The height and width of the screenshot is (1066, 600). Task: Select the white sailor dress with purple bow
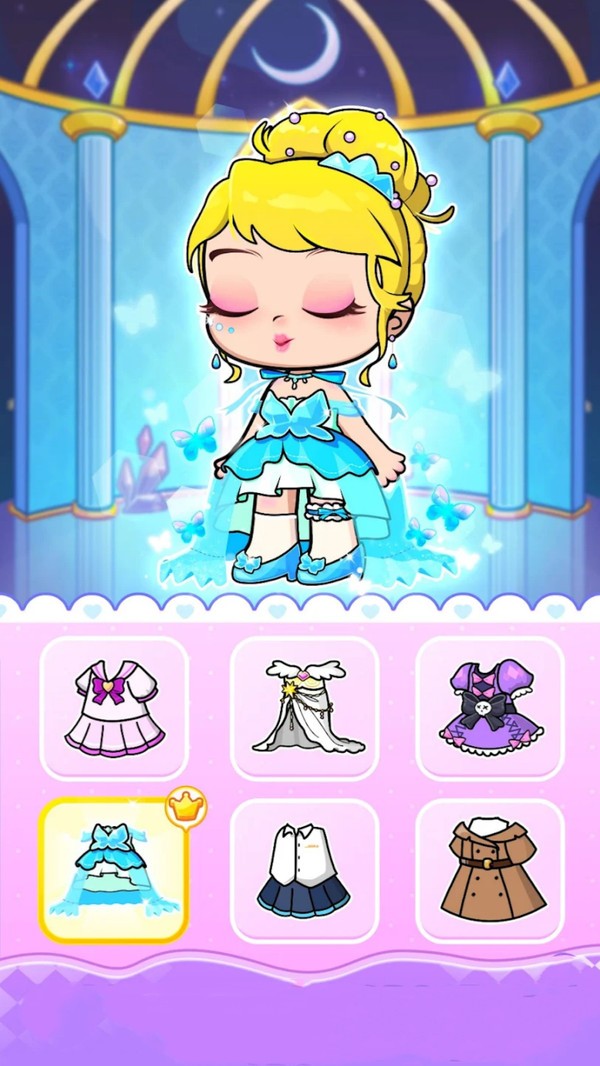[114, 708]
